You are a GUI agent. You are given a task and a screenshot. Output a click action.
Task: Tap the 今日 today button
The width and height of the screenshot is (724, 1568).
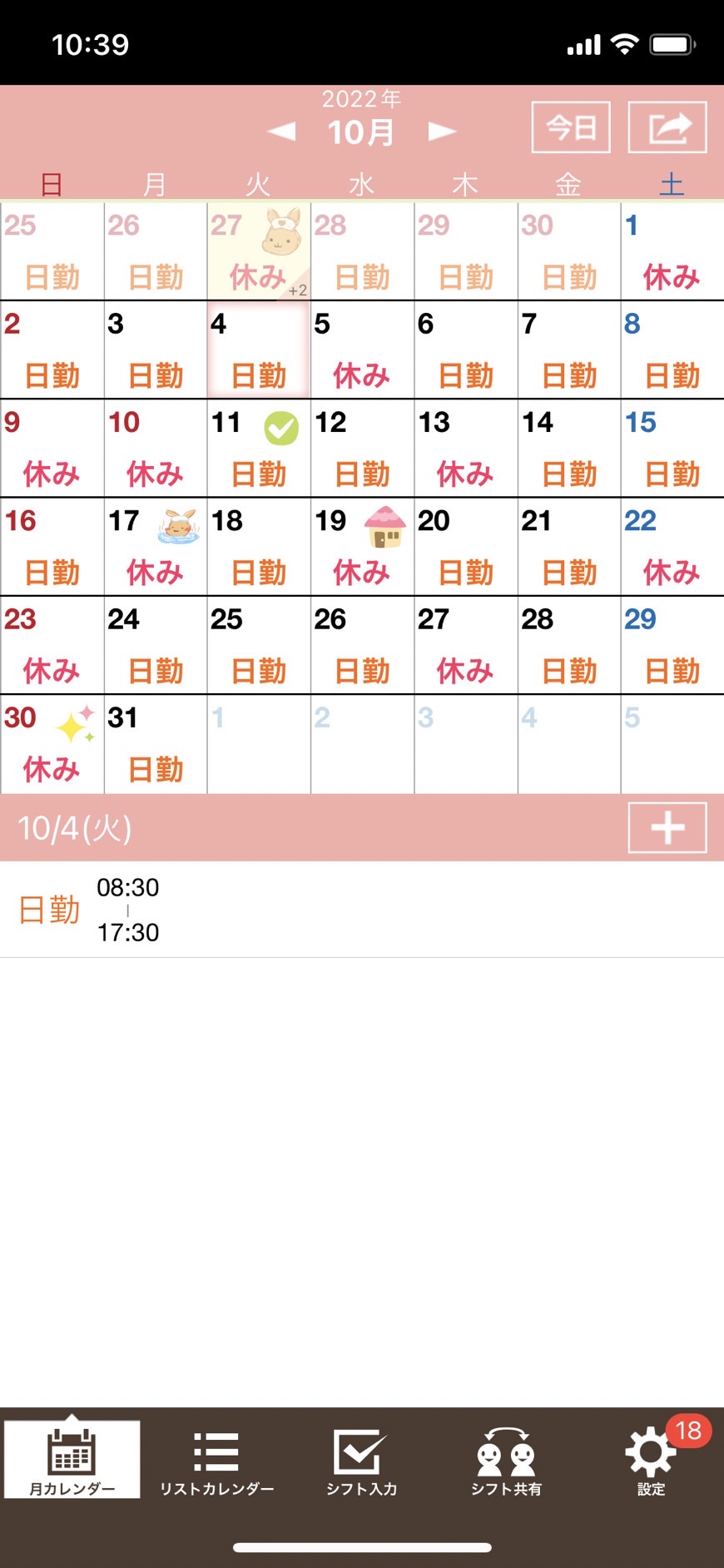pos(571,127)
